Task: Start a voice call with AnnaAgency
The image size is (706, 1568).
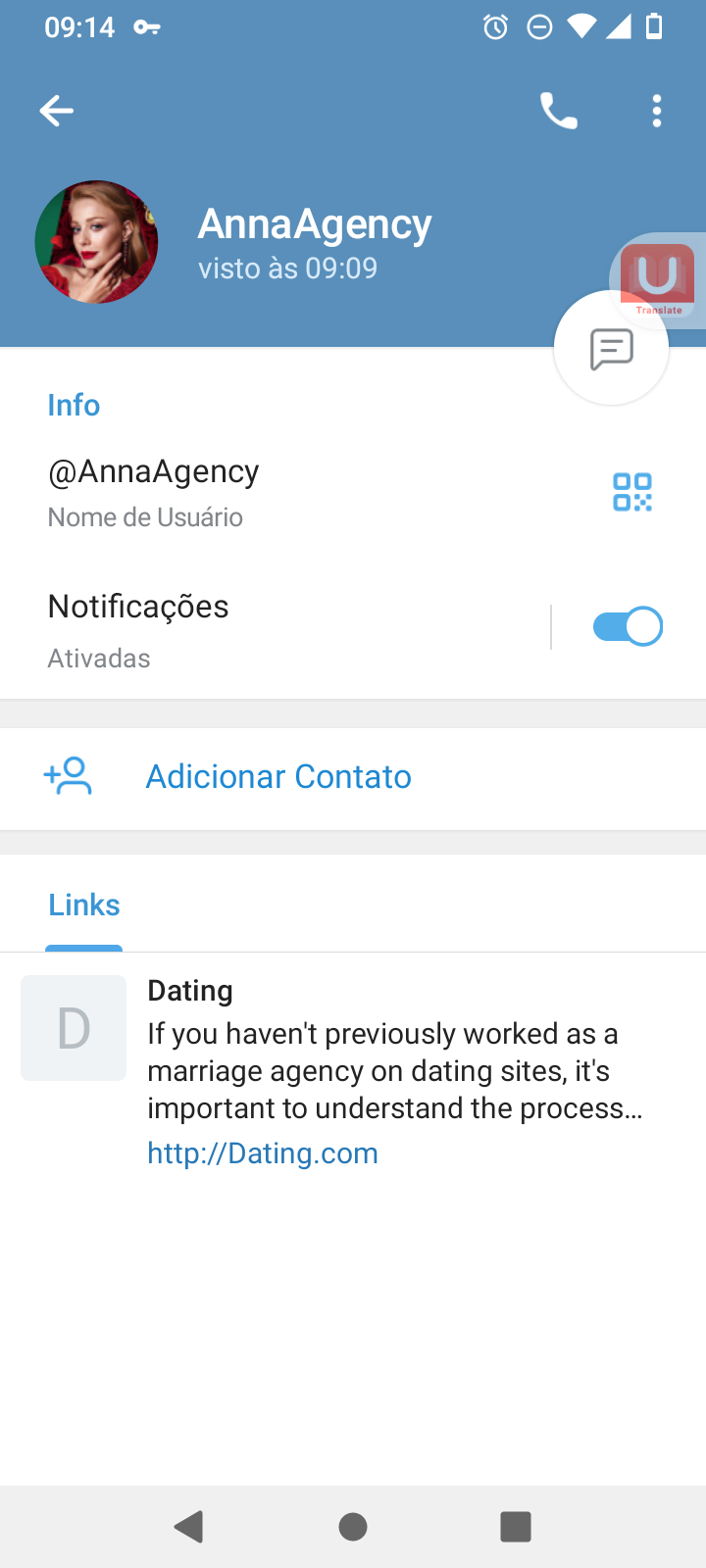Action: [x=559, y=111]
